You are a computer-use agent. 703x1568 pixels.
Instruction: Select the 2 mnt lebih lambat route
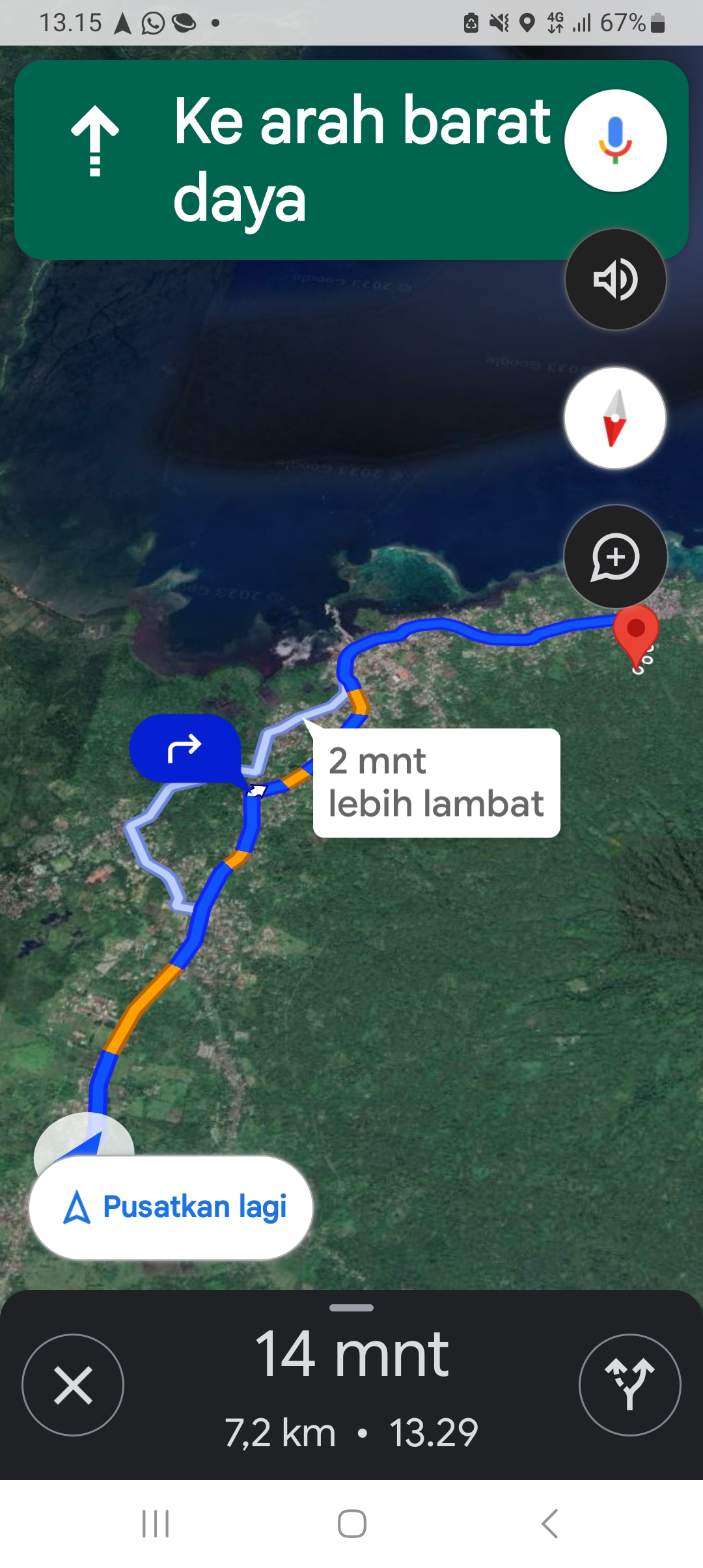(x=436, y=782)
